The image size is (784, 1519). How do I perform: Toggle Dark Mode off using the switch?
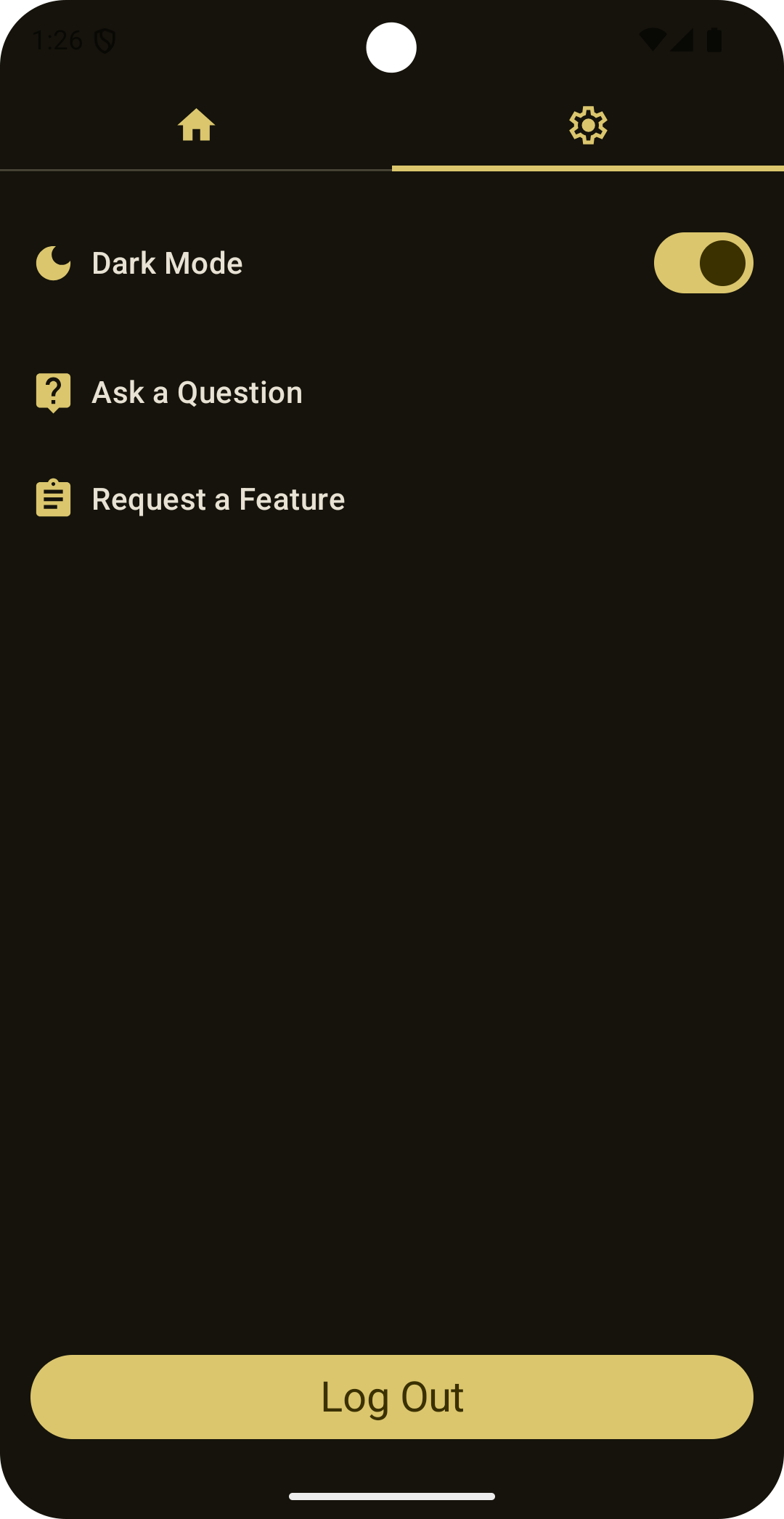[702, 263]
